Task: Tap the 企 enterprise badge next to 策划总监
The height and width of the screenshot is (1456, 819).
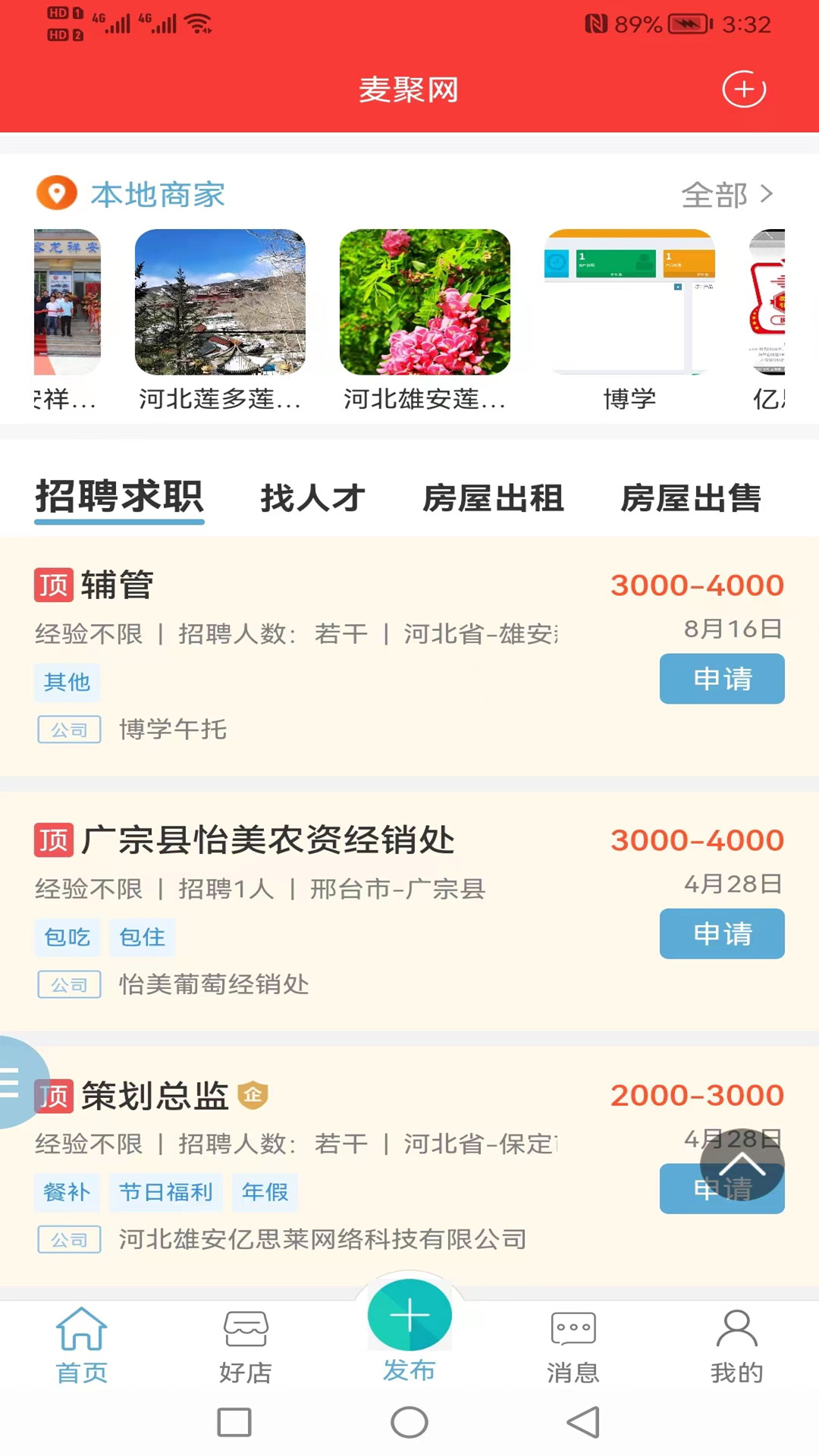Action: tap(253, 1096)
